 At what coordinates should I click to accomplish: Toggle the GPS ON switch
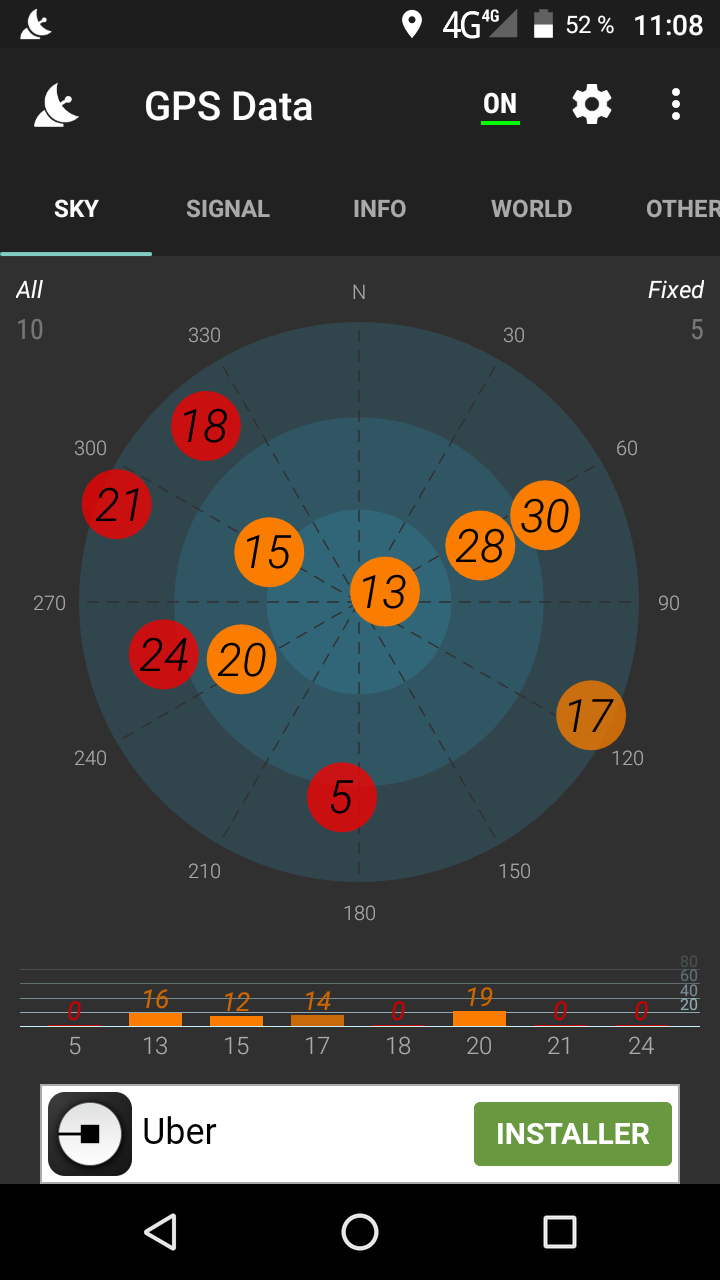[500, 105]
